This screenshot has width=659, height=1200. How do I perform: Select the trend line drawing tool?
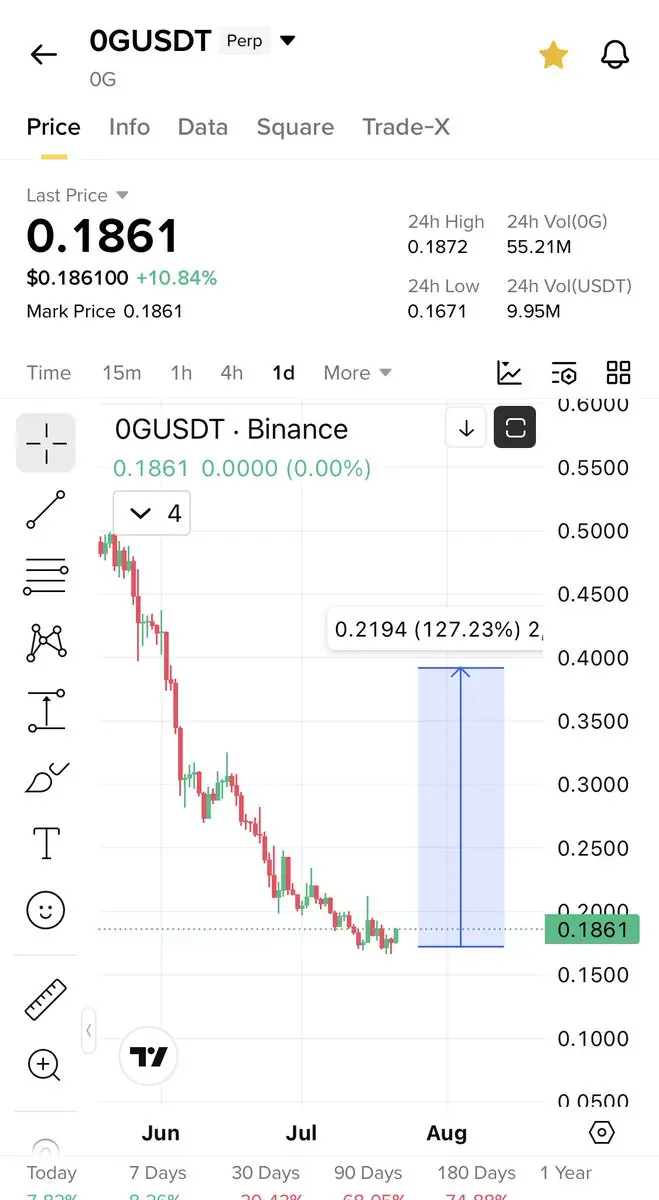tap(46, 510)
